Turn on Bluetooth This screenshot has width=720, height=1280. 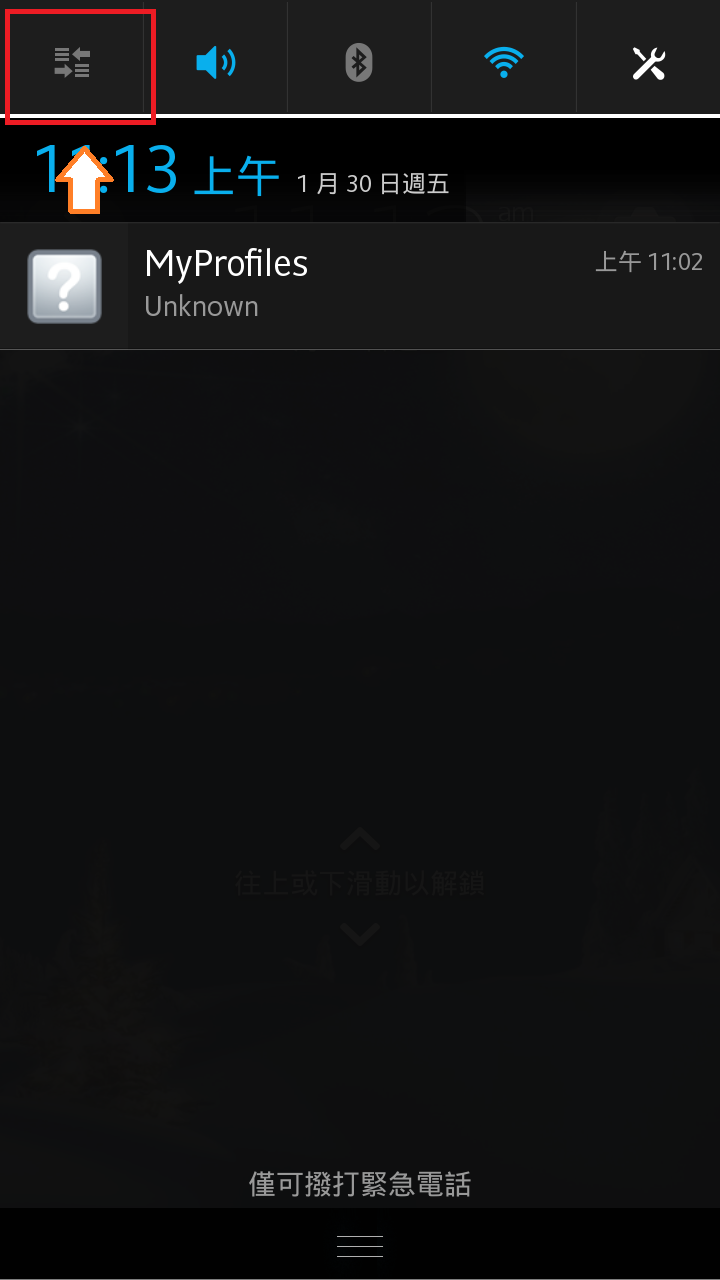(359, 64)
